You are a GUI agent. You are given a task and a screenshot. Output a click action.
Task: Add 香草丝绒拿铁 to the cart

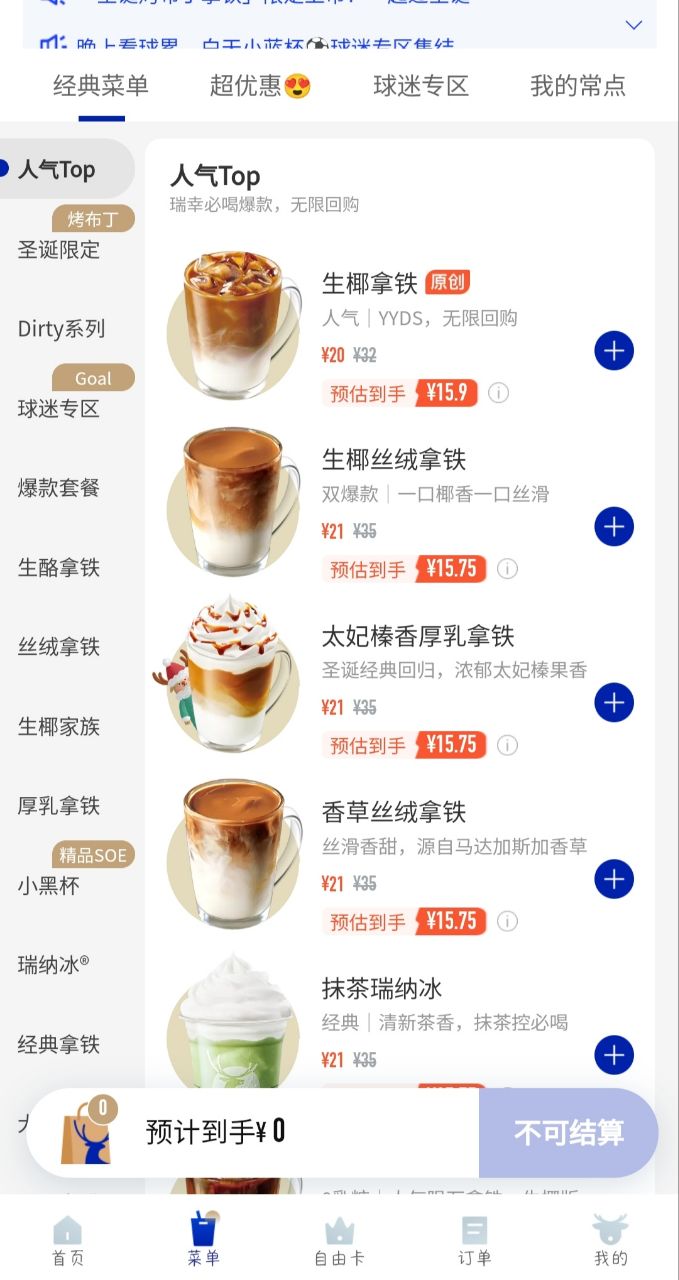[x=614, y=879]
